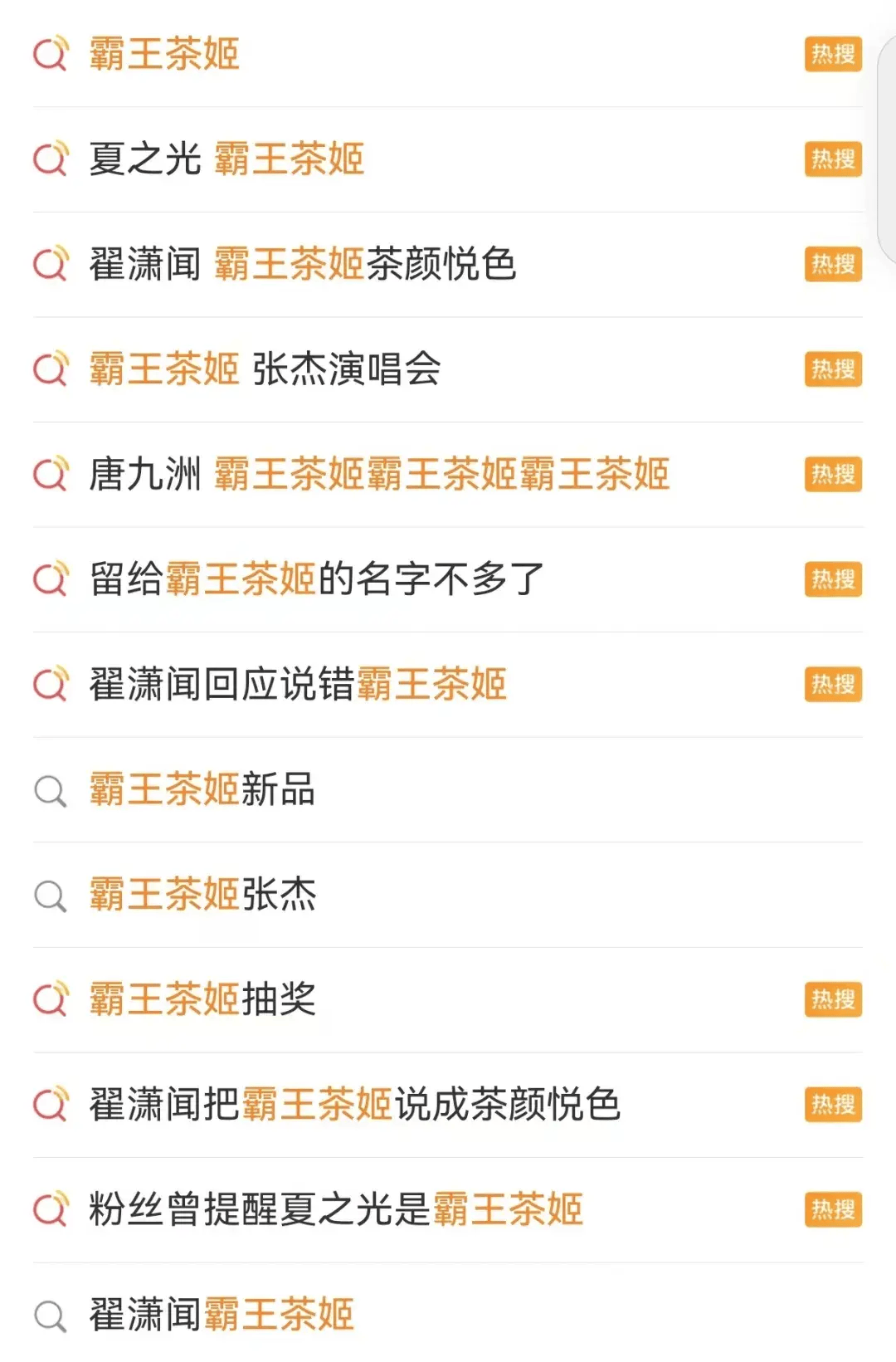Open the 夏之光 霸王茶姬 search entry

click(x=224, y=159)
